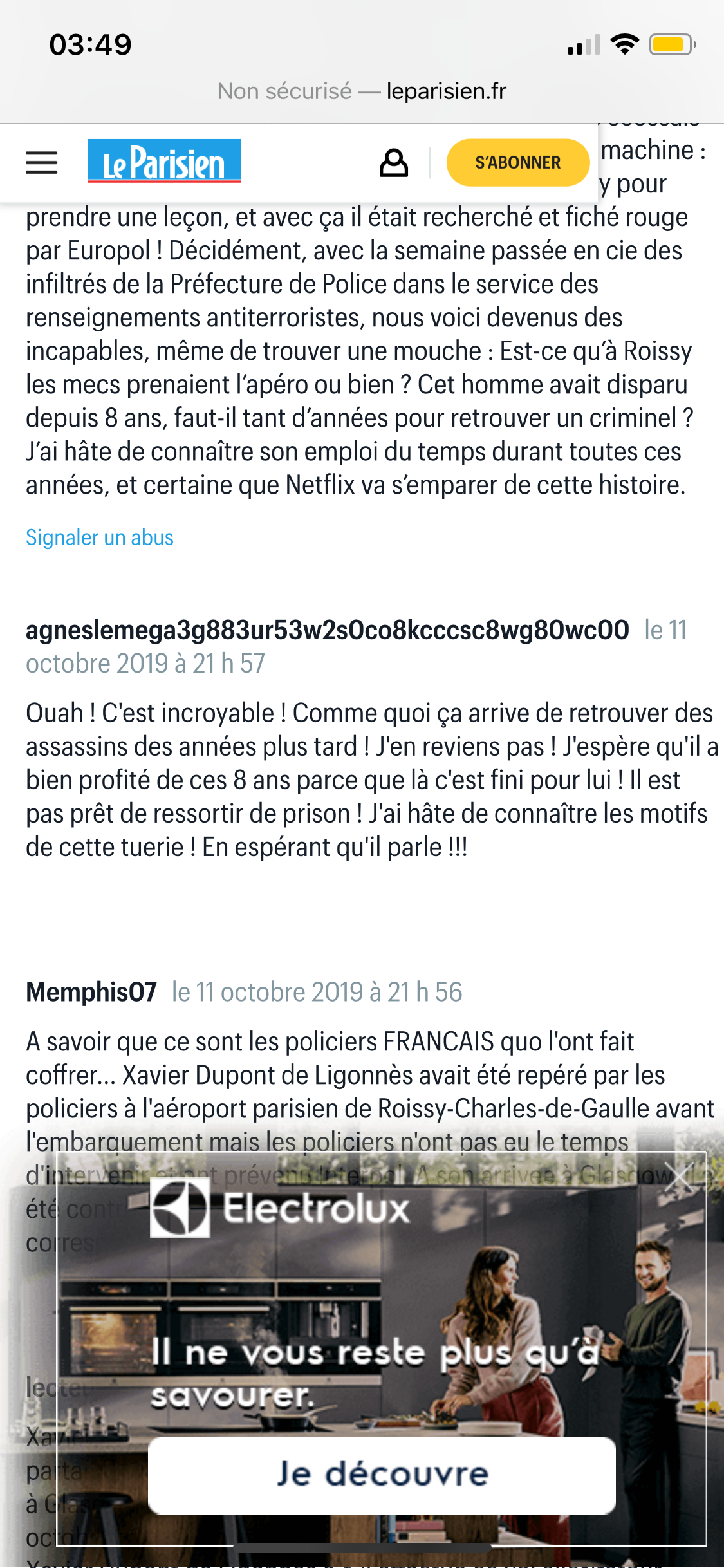The width and height of the screenshot is (724, 1568).
Task: Tap the S'ABONNER subscribe button
Action: point(517,163)
